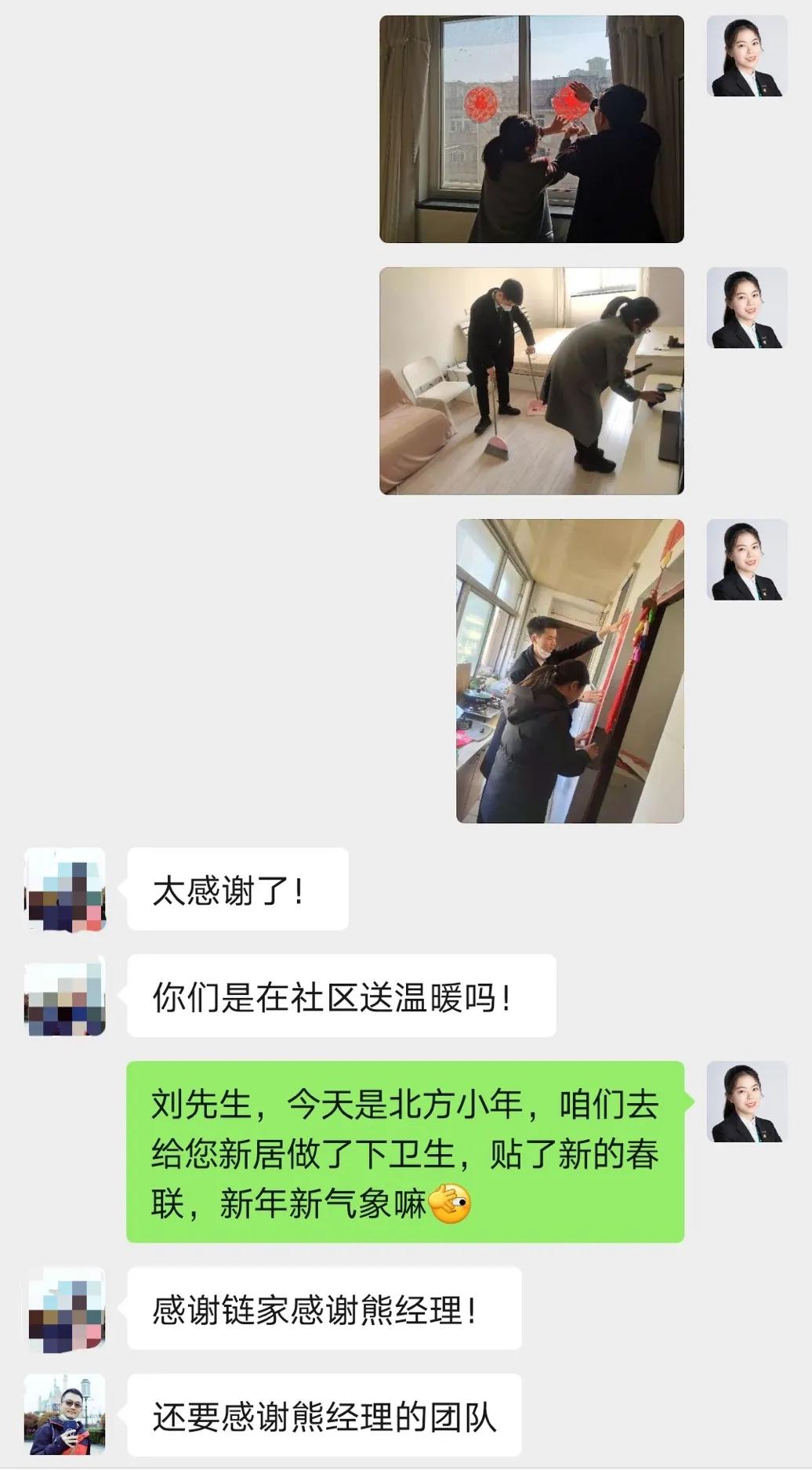Click avatar beside the couplet-hanging photo
The width and height of the screenshot is (812, 1470).
(x=748, y=561)
